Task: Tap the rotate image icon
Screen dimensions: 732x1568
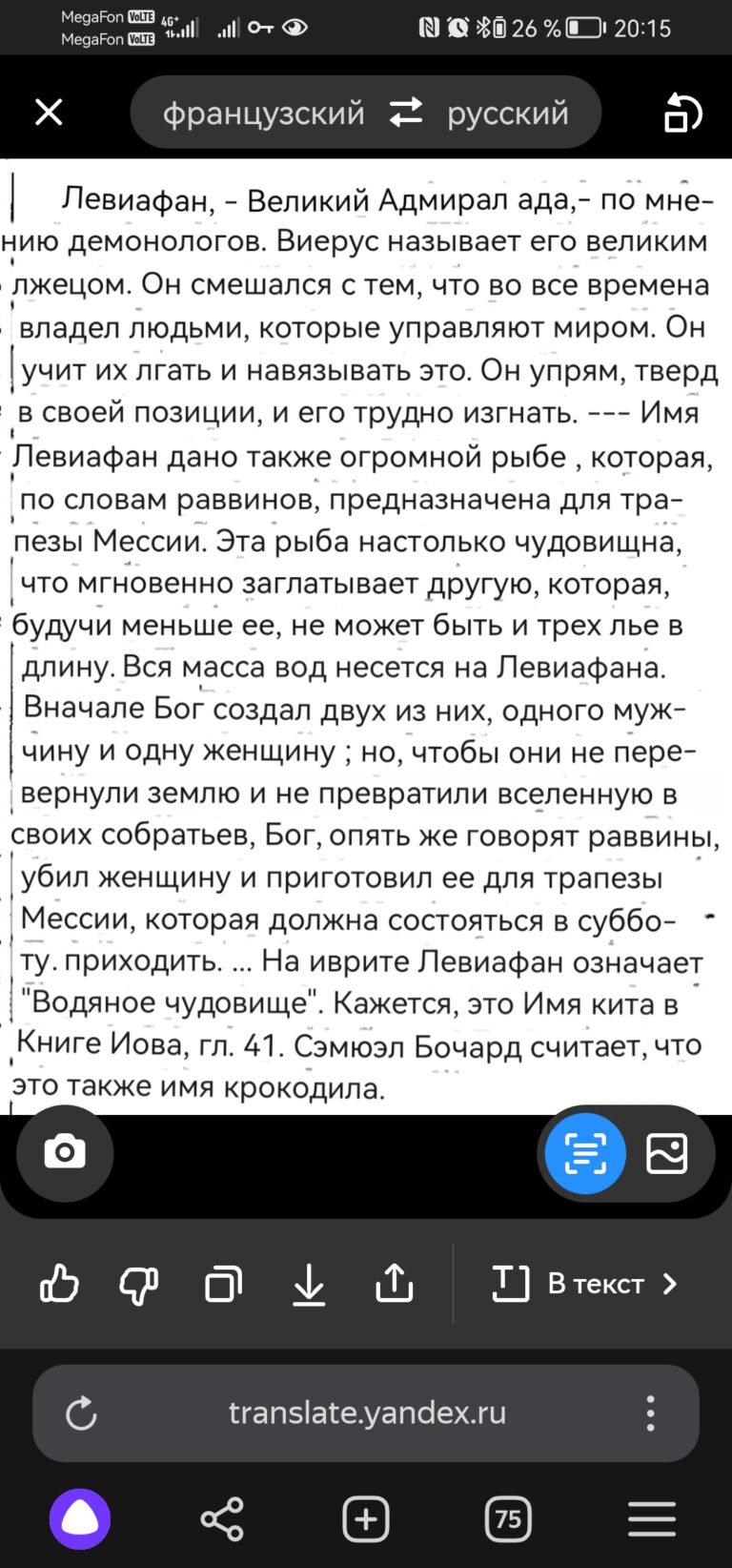Action: click(682, 113)
